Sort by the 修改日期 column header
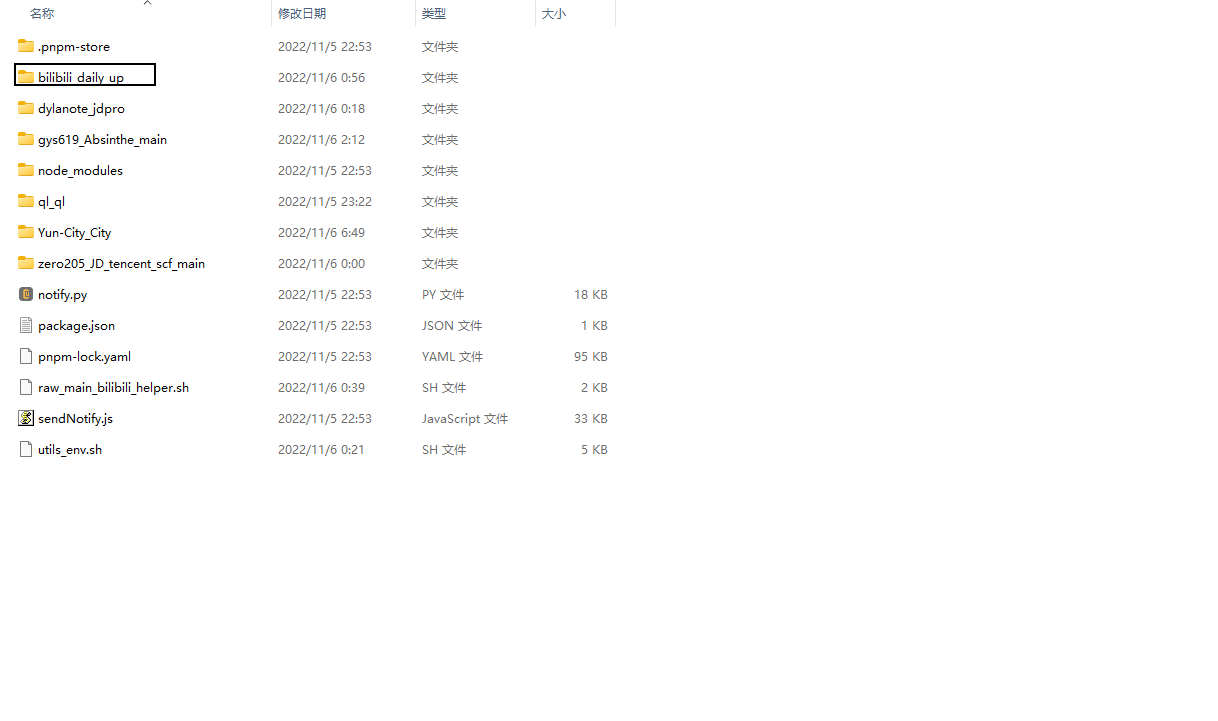This screenshot has height=721, width=1218. pos(302,14)
